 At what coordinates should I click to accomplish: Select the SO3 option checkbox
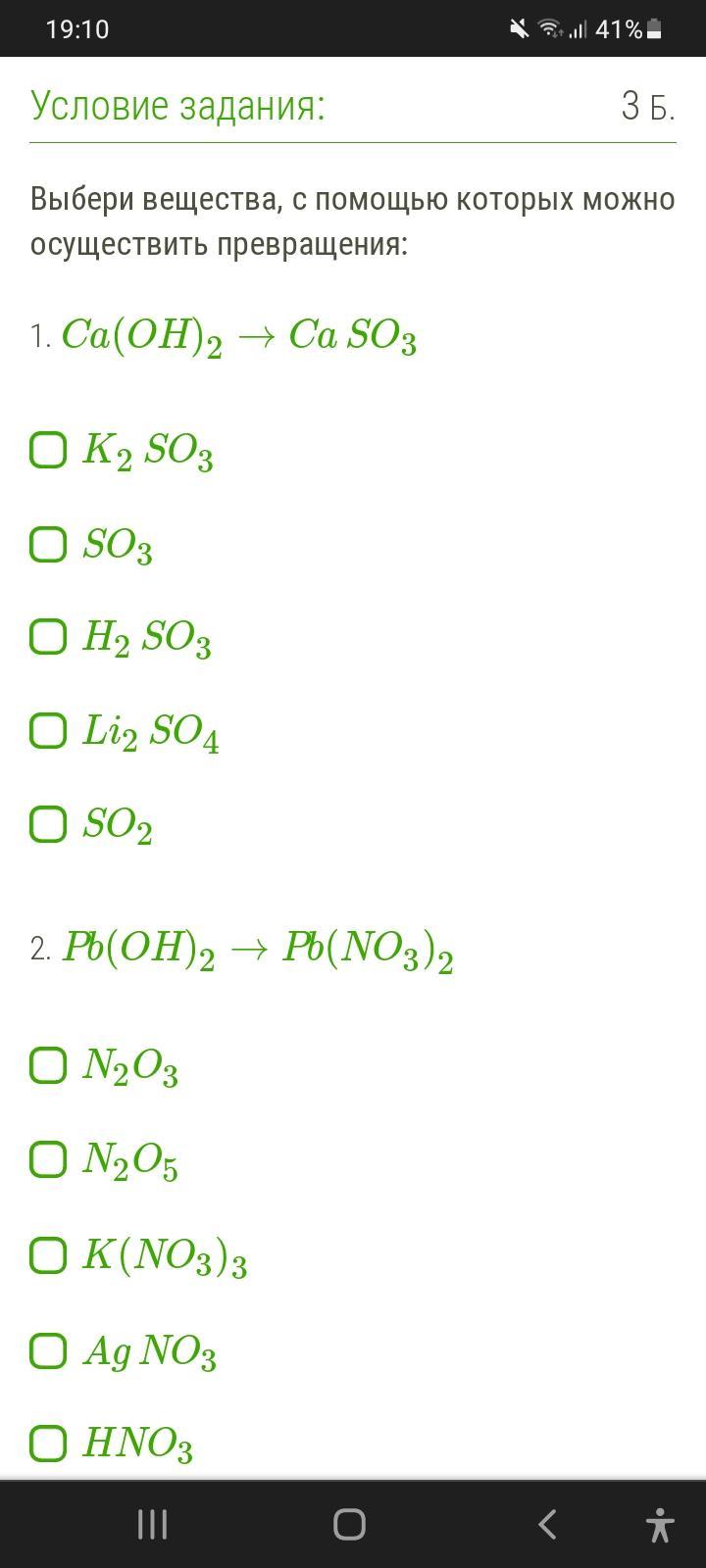tap(48, 544)
